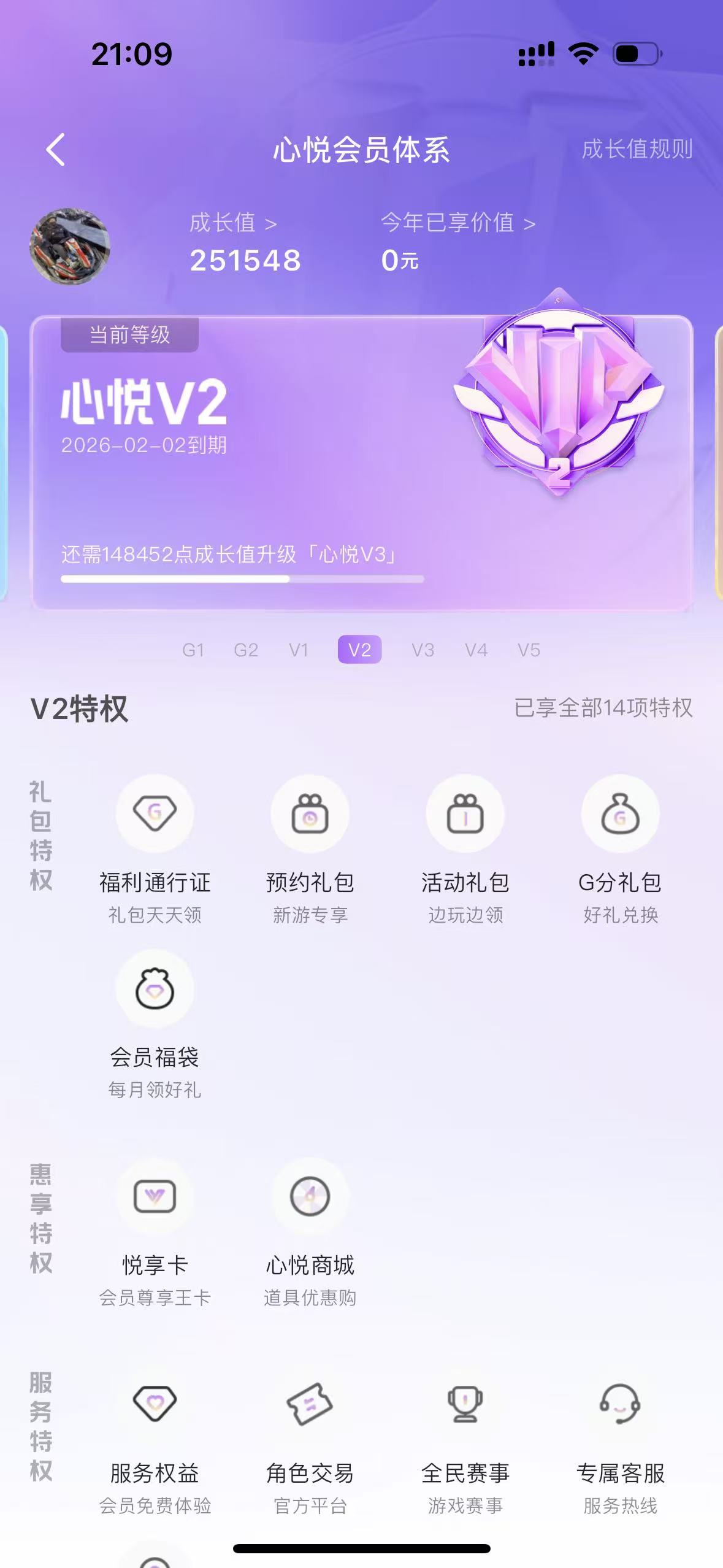Go back from the 心悦会员体系 page
Viewport: 723px width, 1568px height.
(x=56, y=150)
